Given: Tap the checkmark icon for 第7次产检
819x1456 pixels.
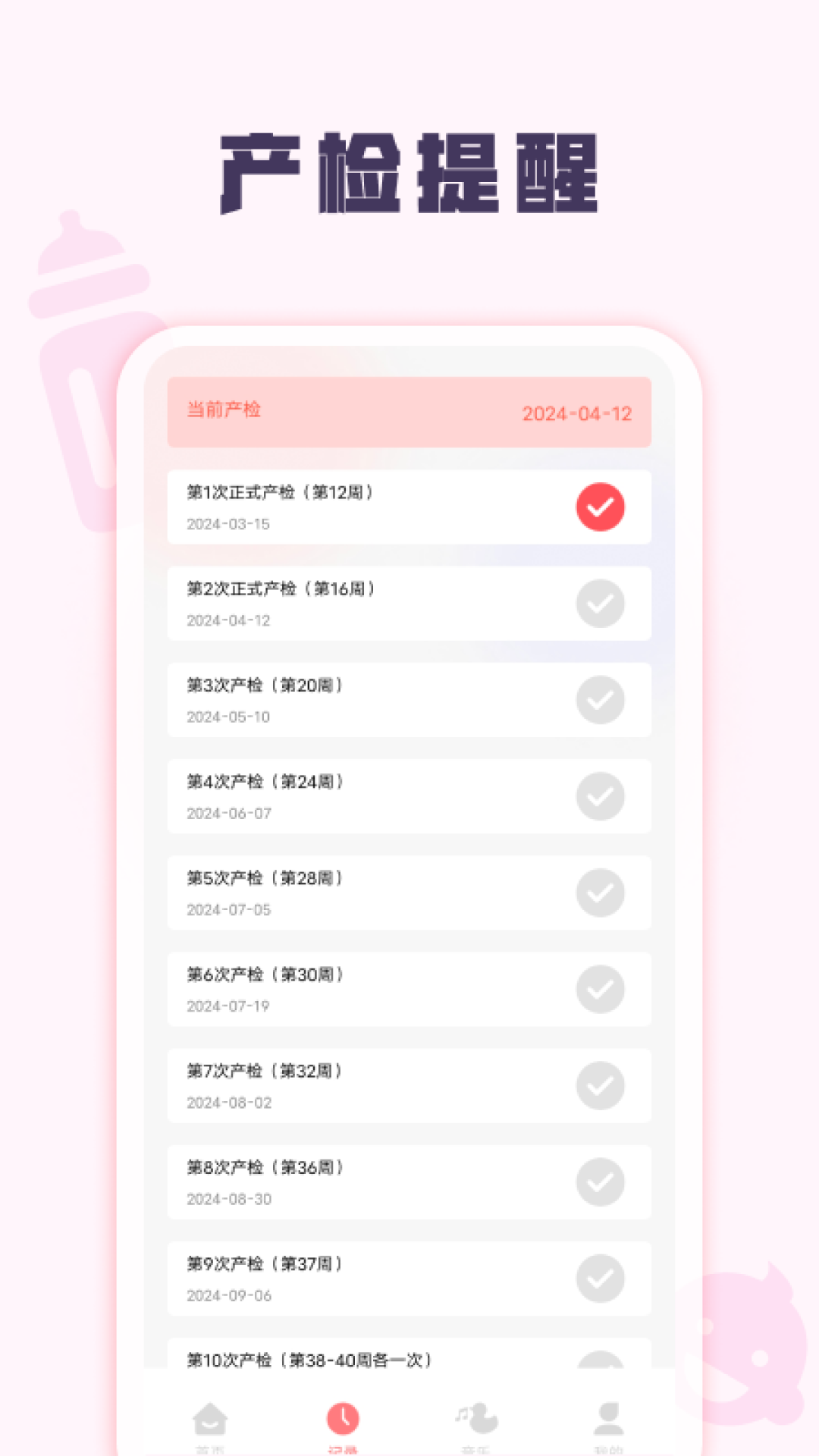Looking at the screenshot, I should click(x=601, y=1086).
